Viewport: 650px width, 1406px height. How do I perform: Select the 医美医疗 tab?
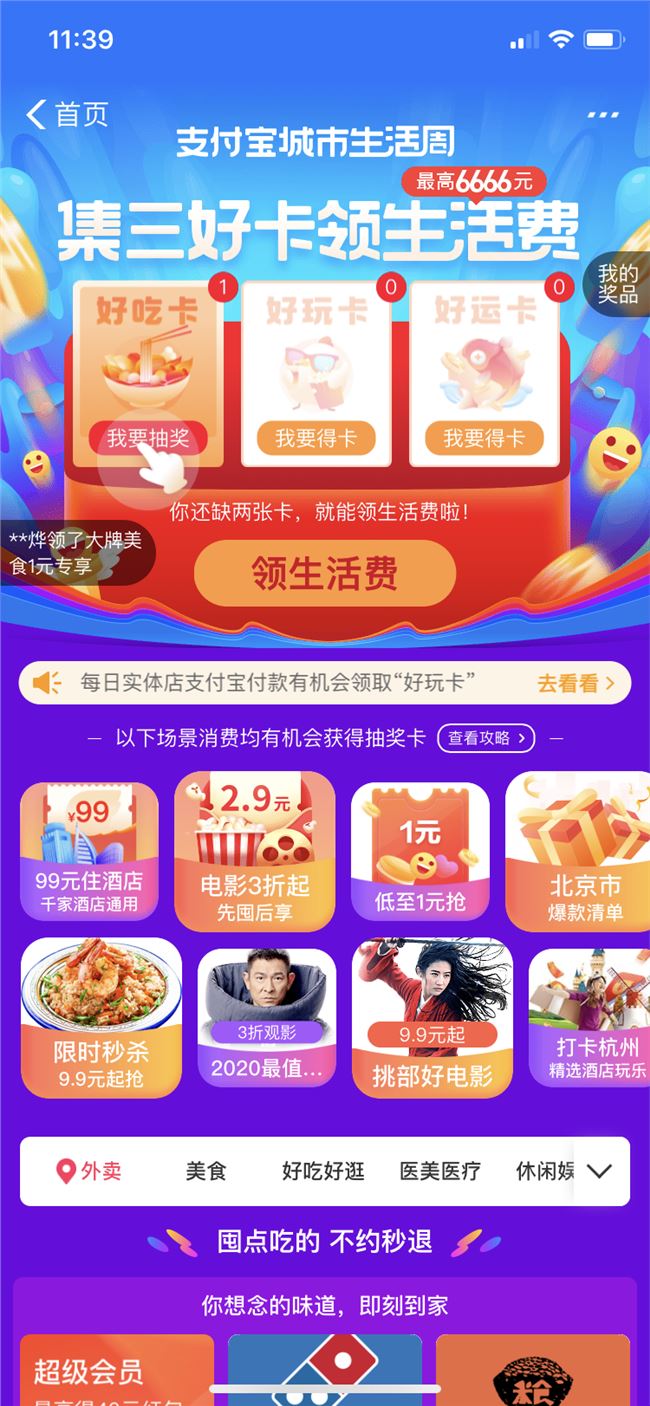(x=440, y=1171)
